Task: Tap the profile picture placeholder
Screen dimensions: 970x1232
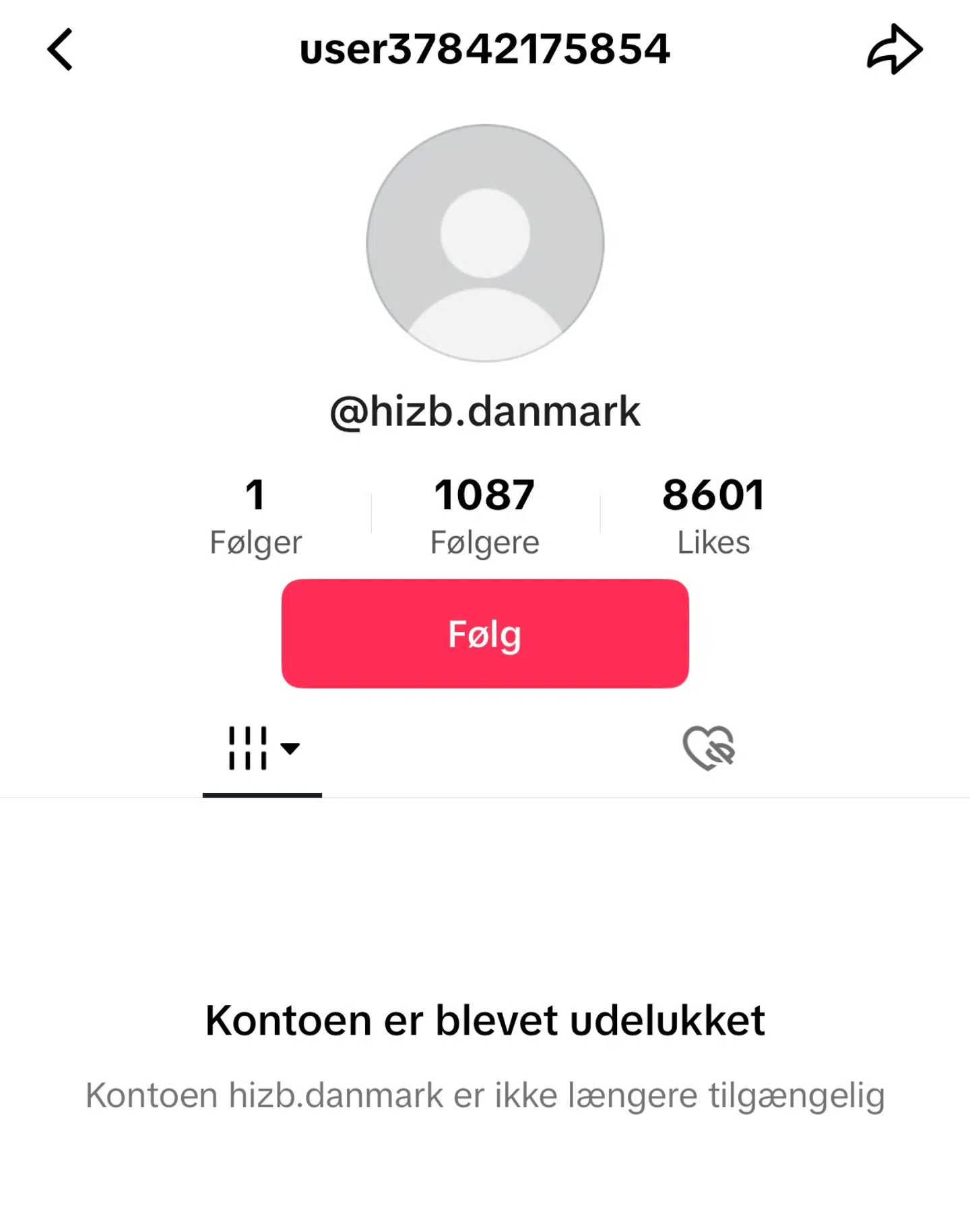Action: pyautogui.click(x=485, y=242)
